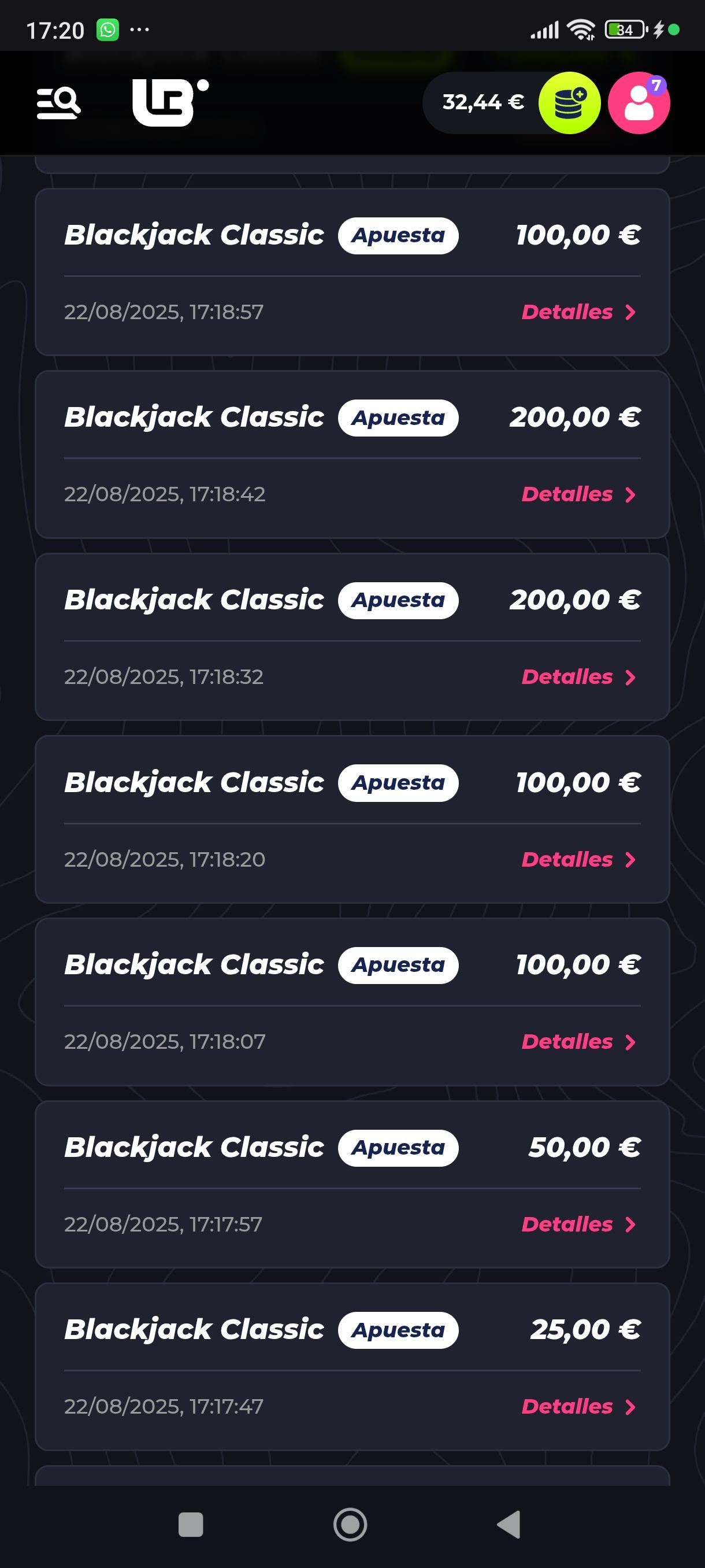The height and width of the screenshot is (1568, 705).
Task: View Detalles of the 17:17:47 bet
Action: tap(578, 1406)
